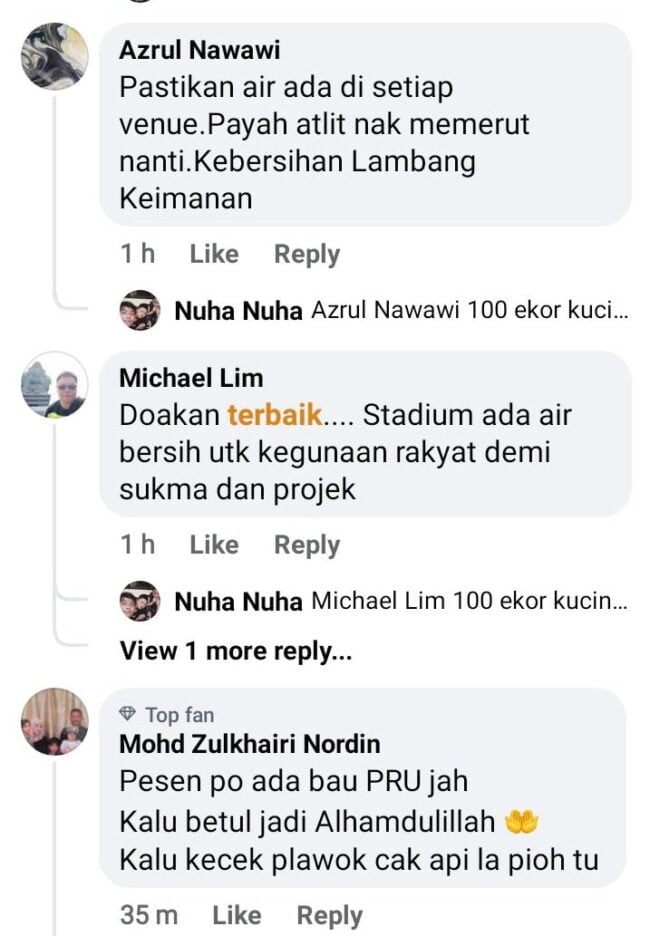The width and height of the screenshot is (650, 936).
Task: Open Mohd Zulkhairi Nordin's profile picture
Action: pos(54,721)
